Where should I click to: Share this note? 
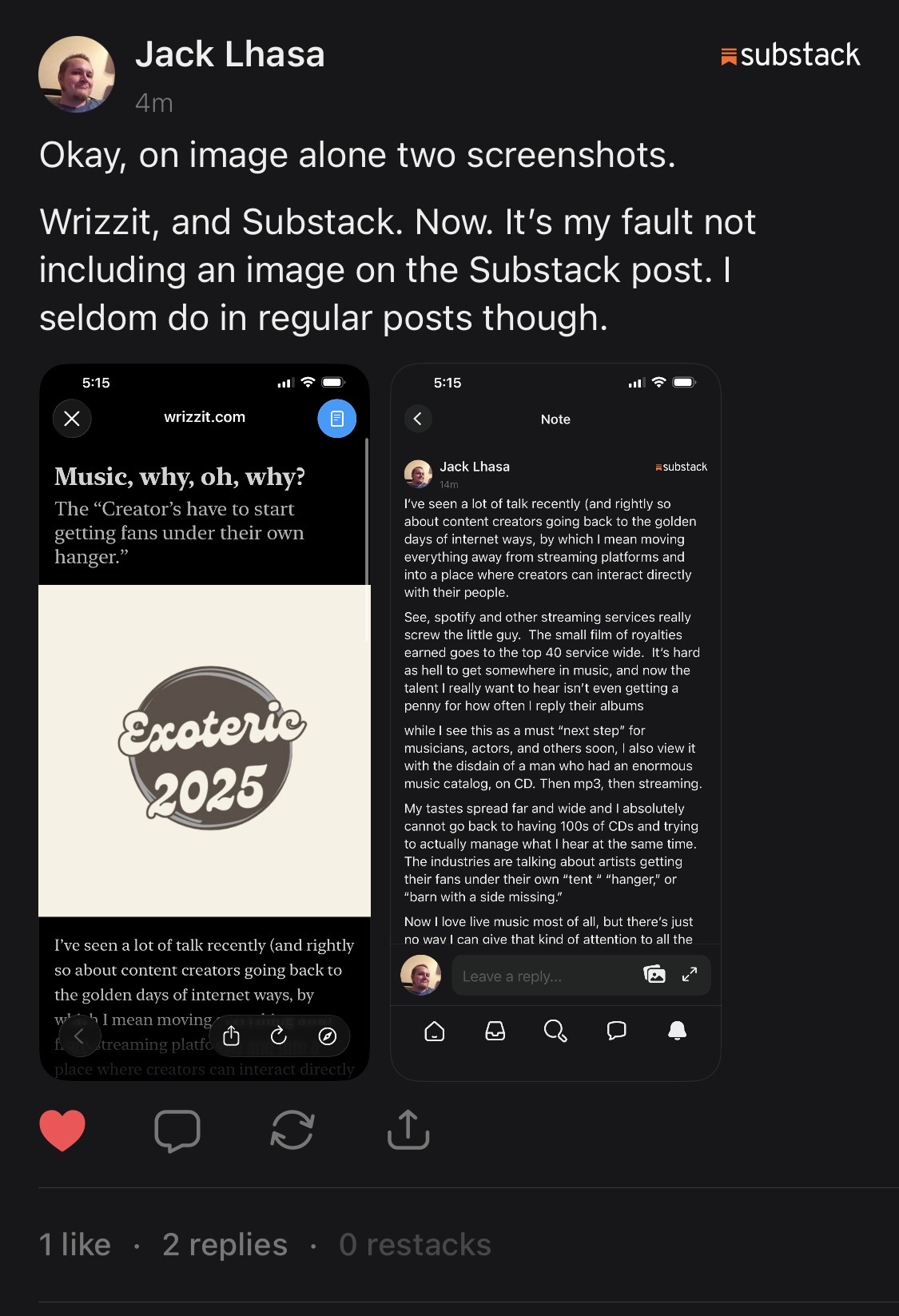(x=408, y=1130)
